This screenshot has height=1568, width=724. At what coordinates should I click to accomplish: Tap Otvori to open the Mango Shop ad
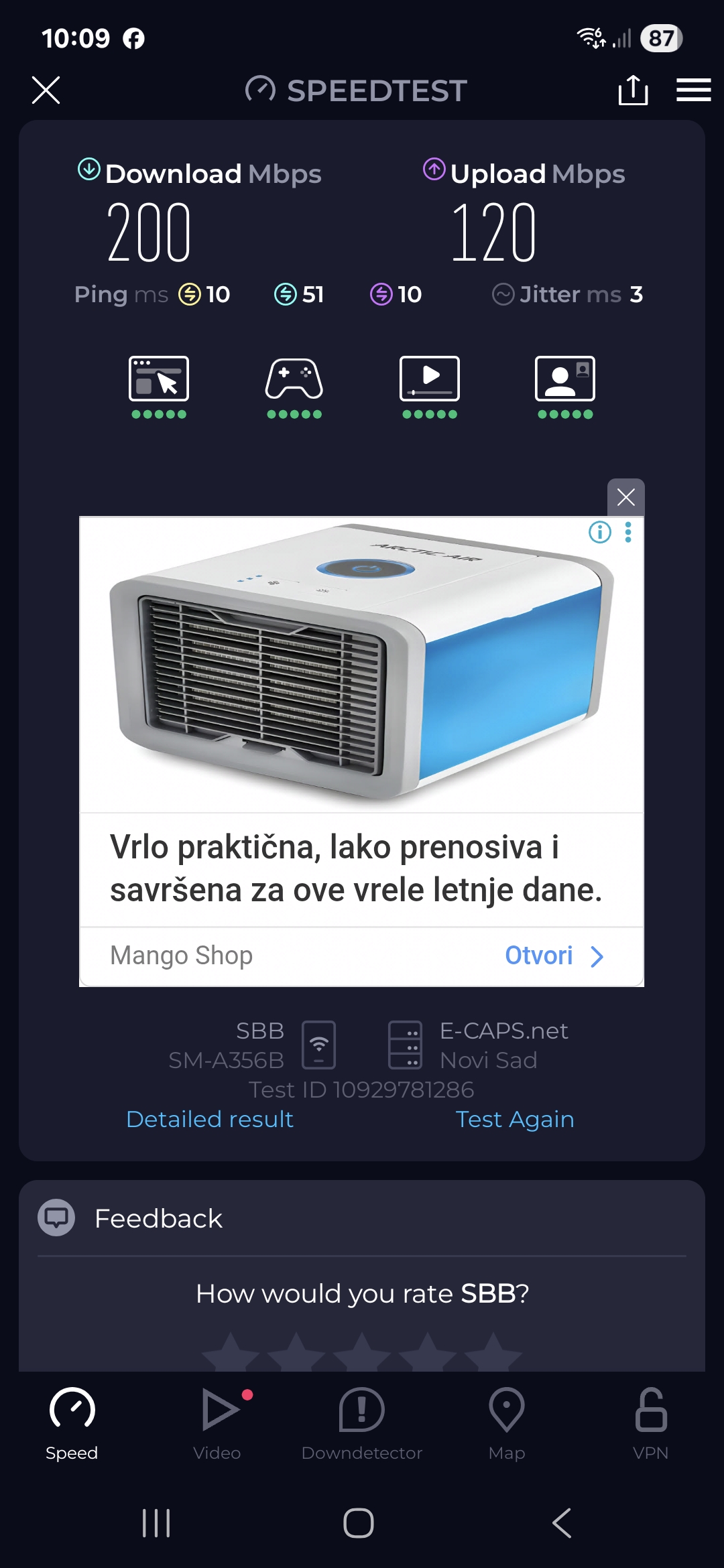[553, 956]
